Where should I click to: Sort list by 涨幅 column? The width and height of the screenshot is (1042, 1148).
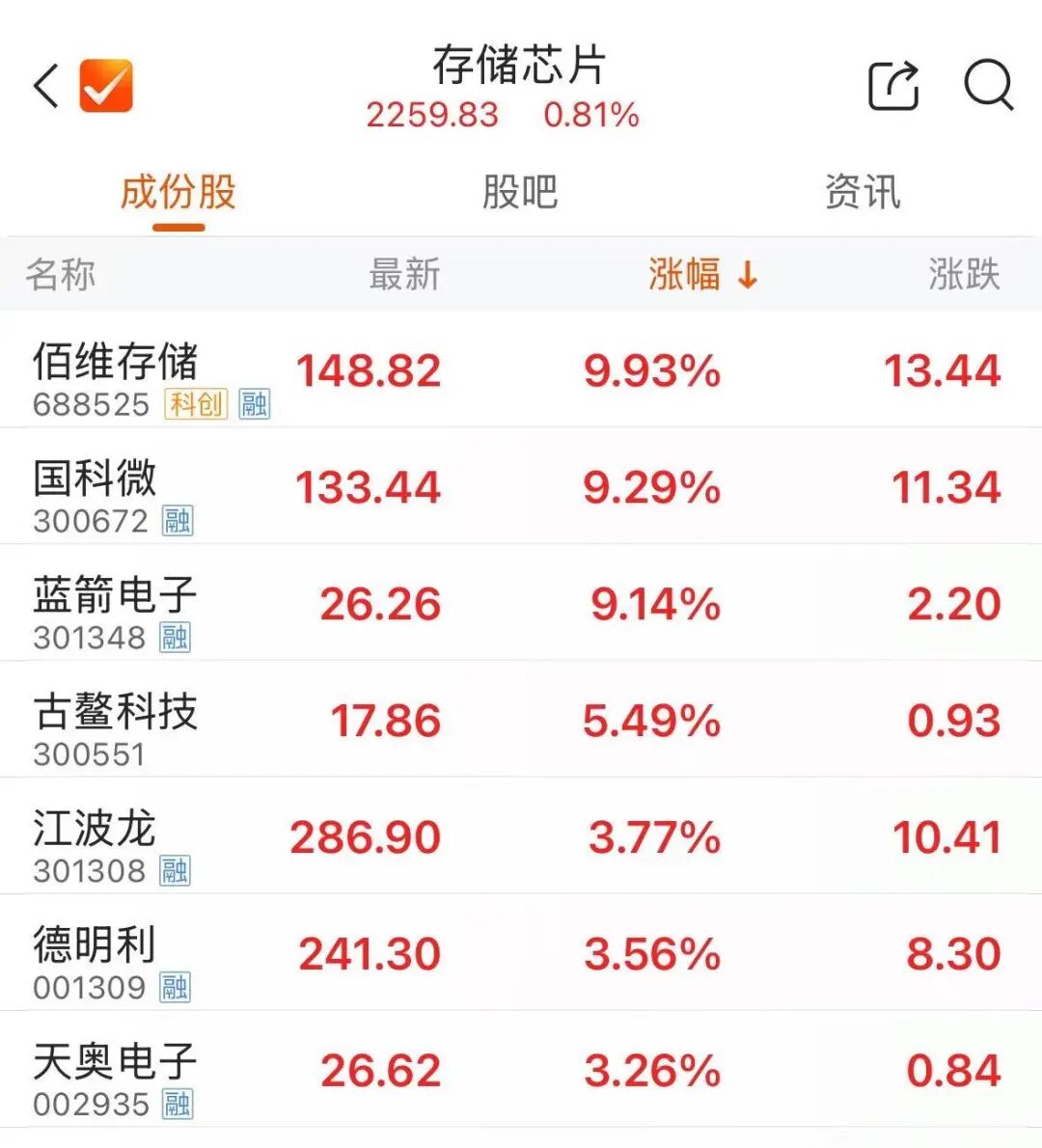[701, 275]
